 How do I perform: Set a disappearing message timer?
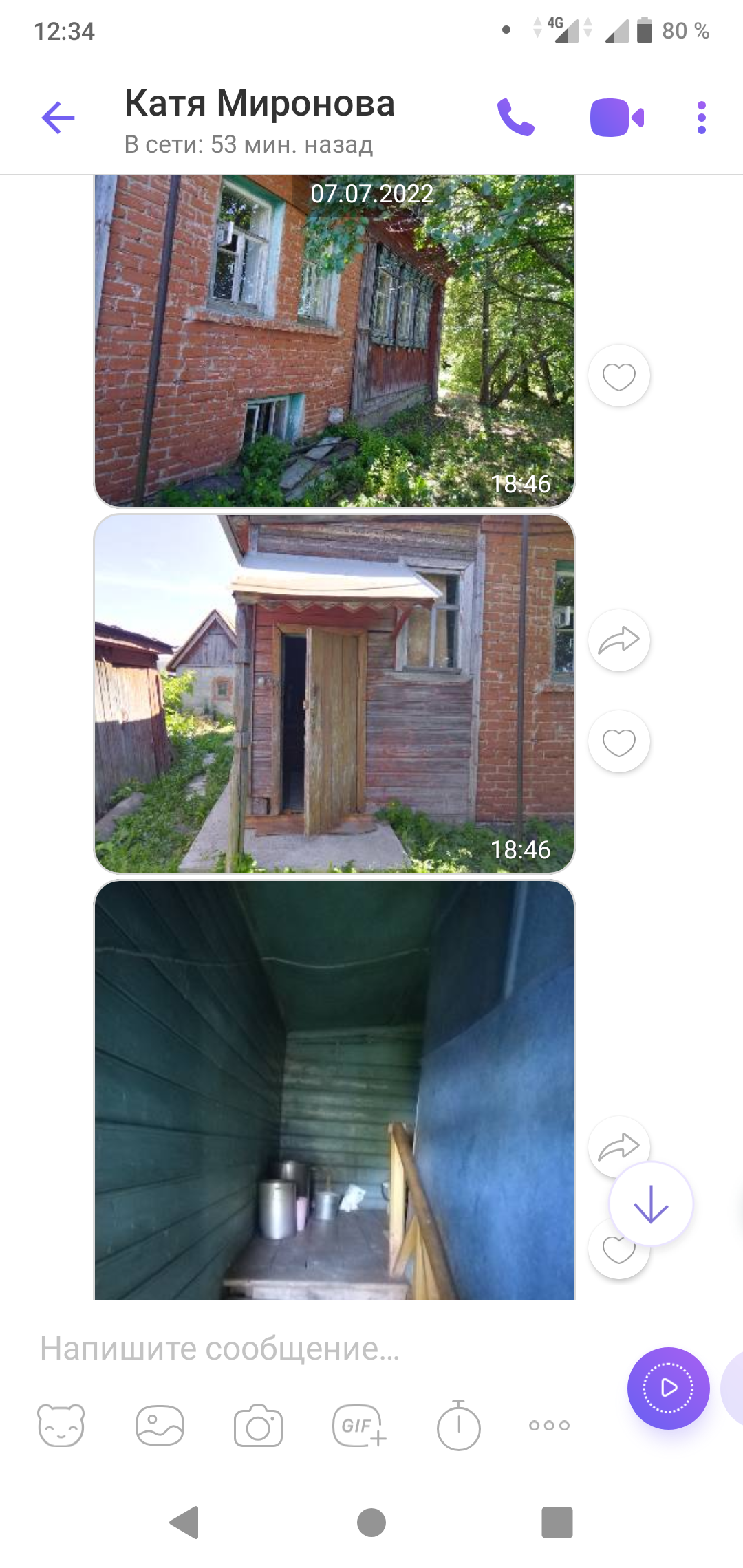pos(458,1425)
